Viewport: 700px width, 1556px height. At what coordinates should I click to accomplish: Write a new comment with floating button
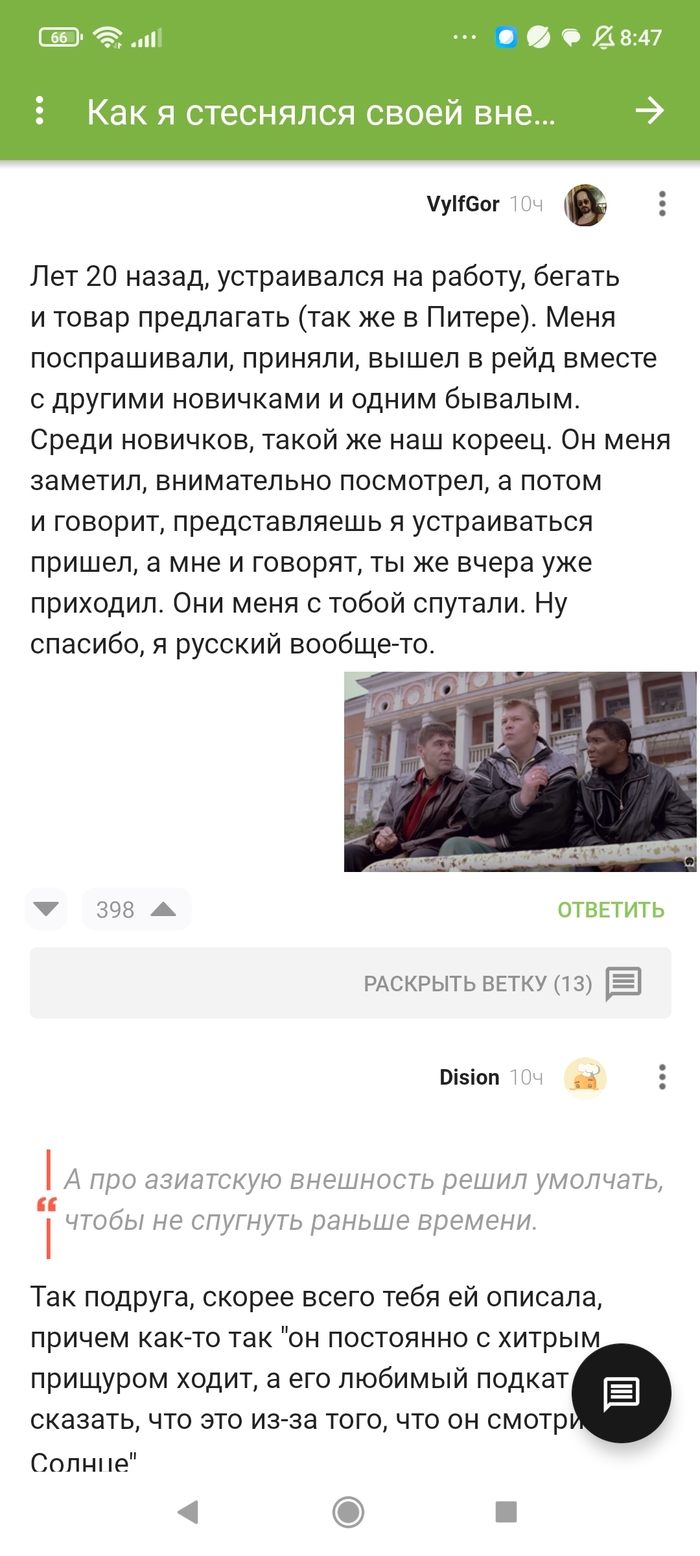(621, 1393)
